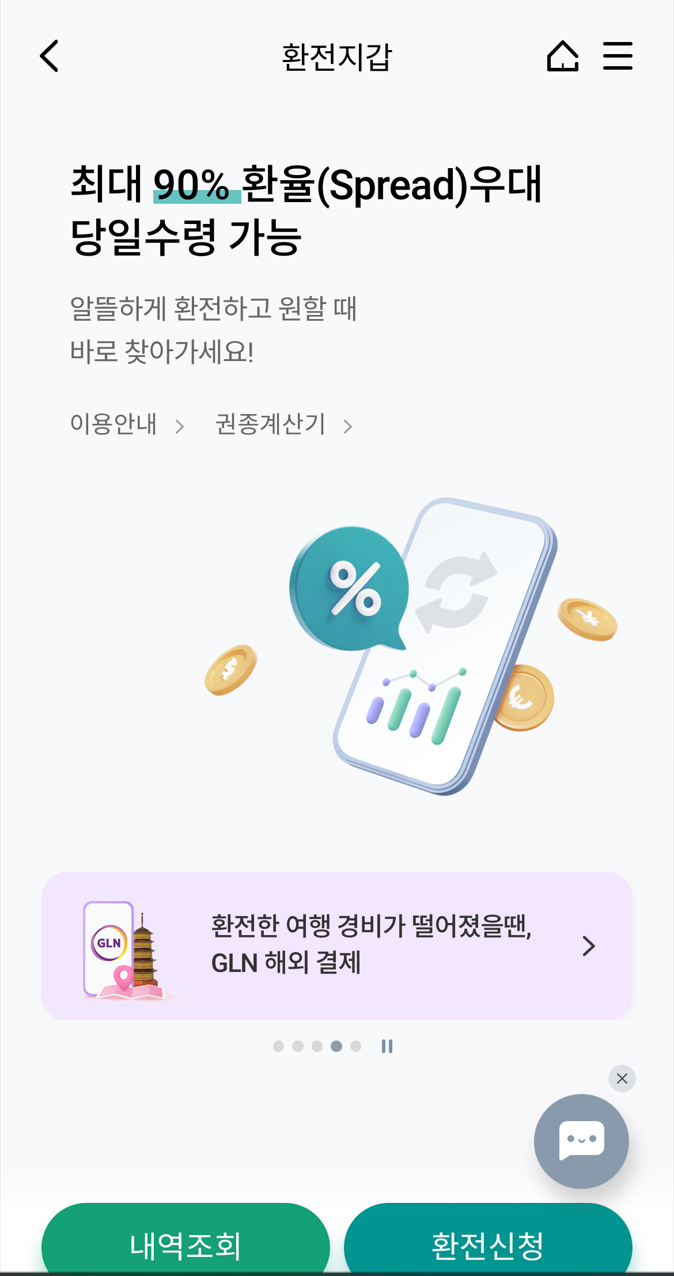674x1276 pixels.
Task: Open 이용안내 link
Action: tap(127, 425)
